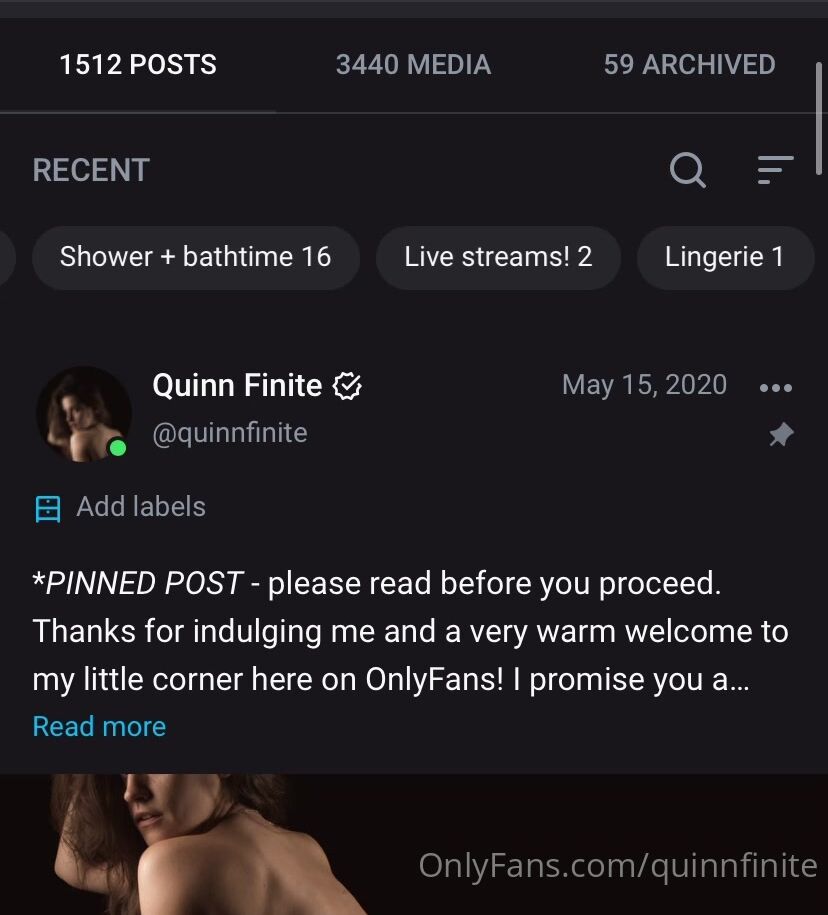
Task: Switch to the 3440 Media tab
Action: [413, 65]
